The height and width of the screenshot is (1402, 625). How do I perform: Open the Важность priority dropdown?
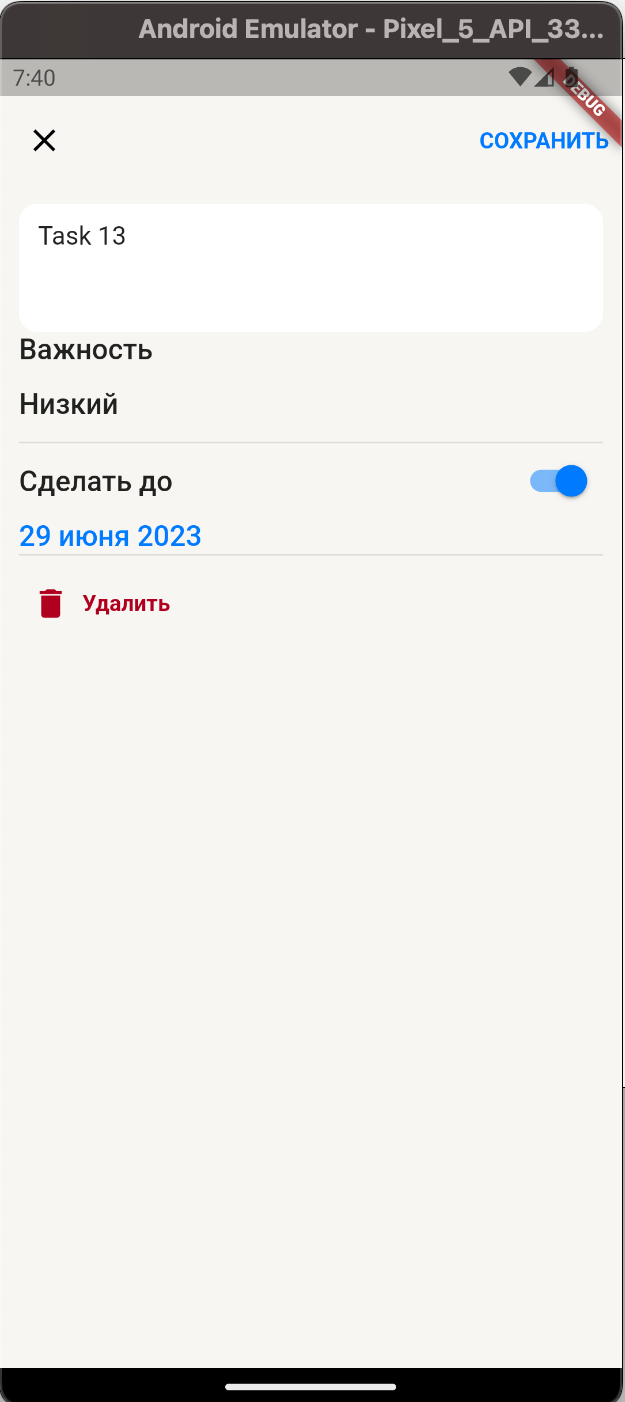[69, 404]
